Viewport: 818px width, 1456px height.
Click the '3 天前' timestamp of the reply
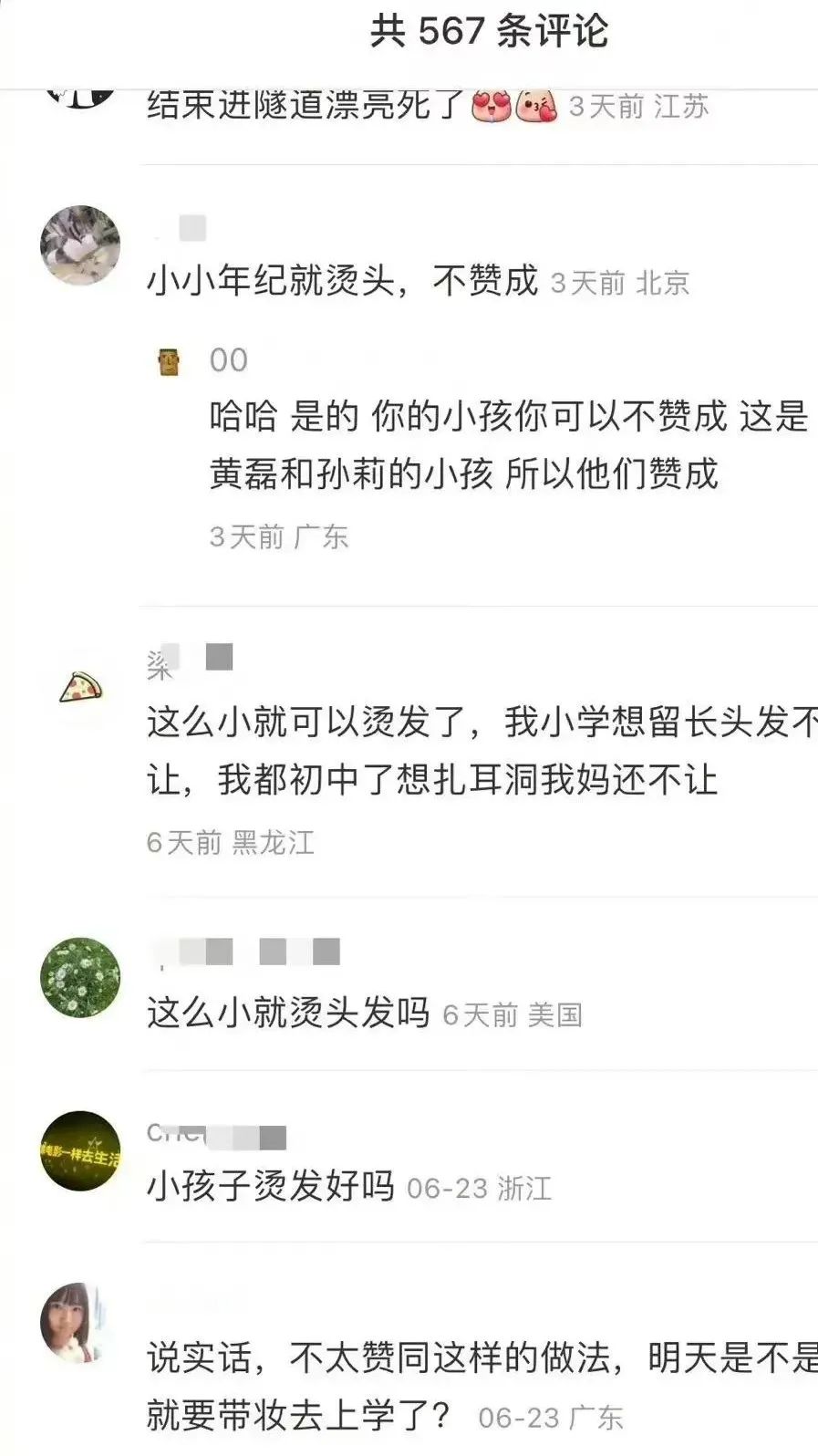[244, 537]
